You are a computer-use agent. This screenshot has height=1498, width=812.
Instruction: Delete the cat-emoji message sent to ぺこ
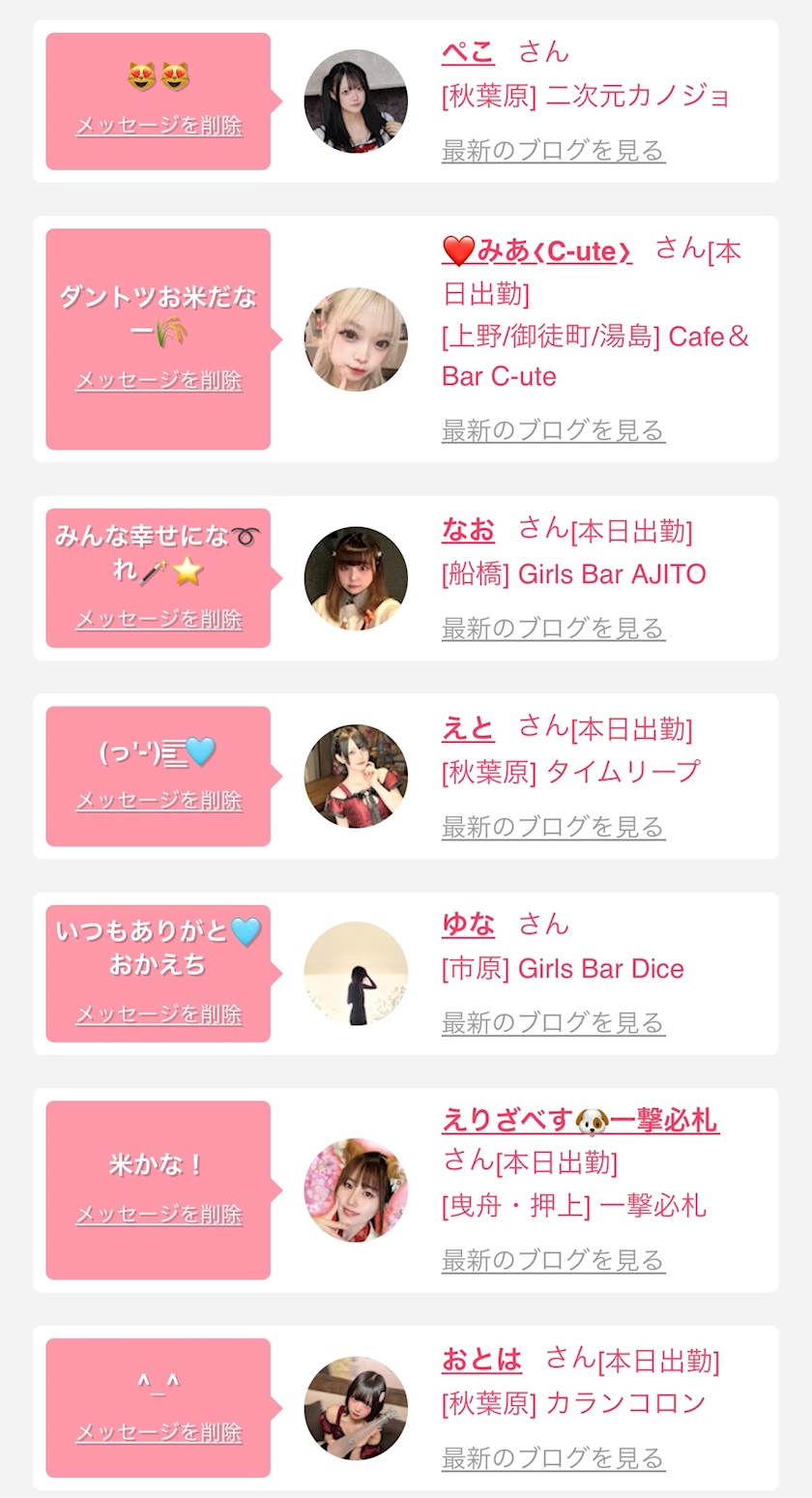(159, 126)
